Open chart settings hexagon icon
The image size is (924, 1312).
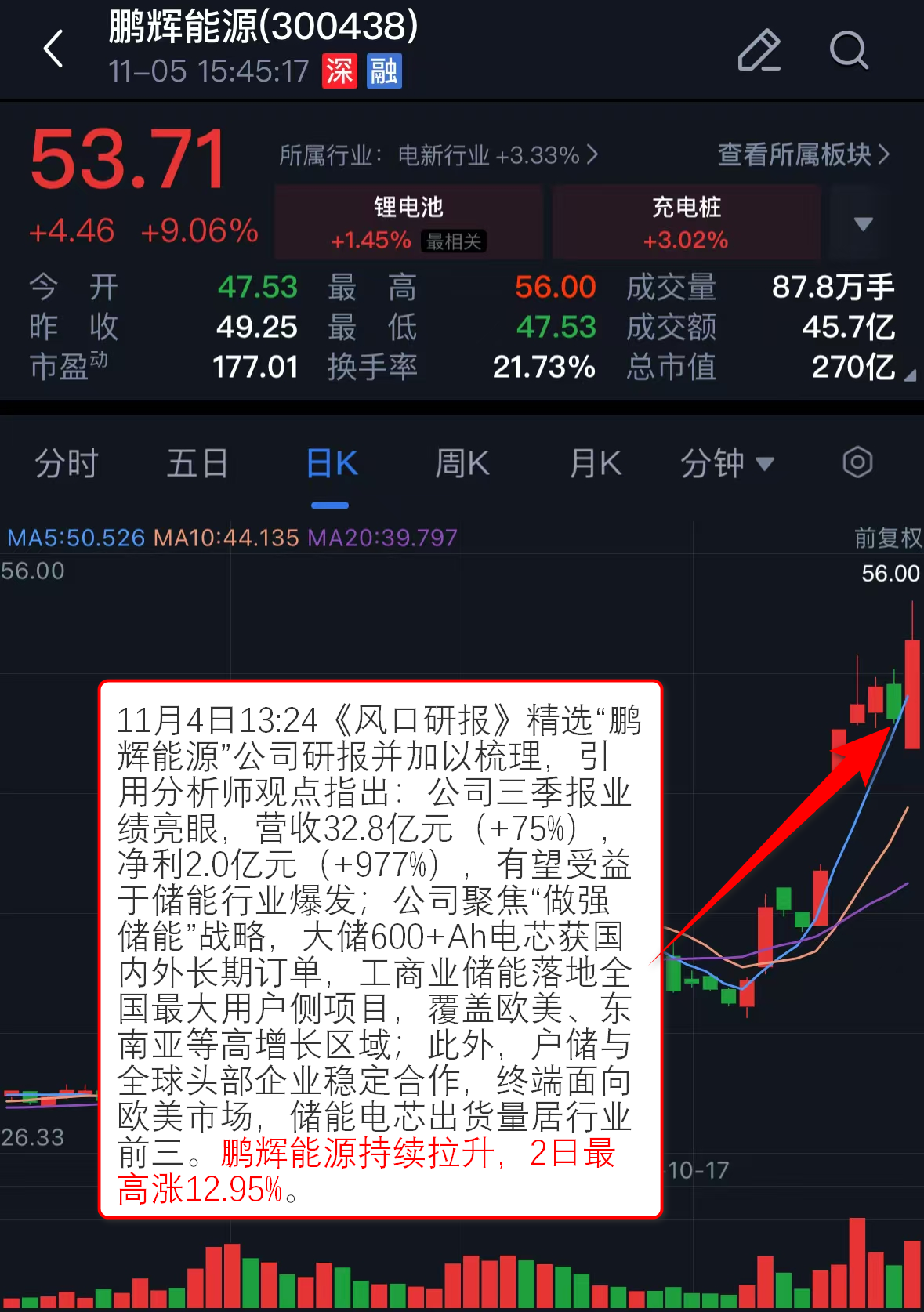point(857,462)
